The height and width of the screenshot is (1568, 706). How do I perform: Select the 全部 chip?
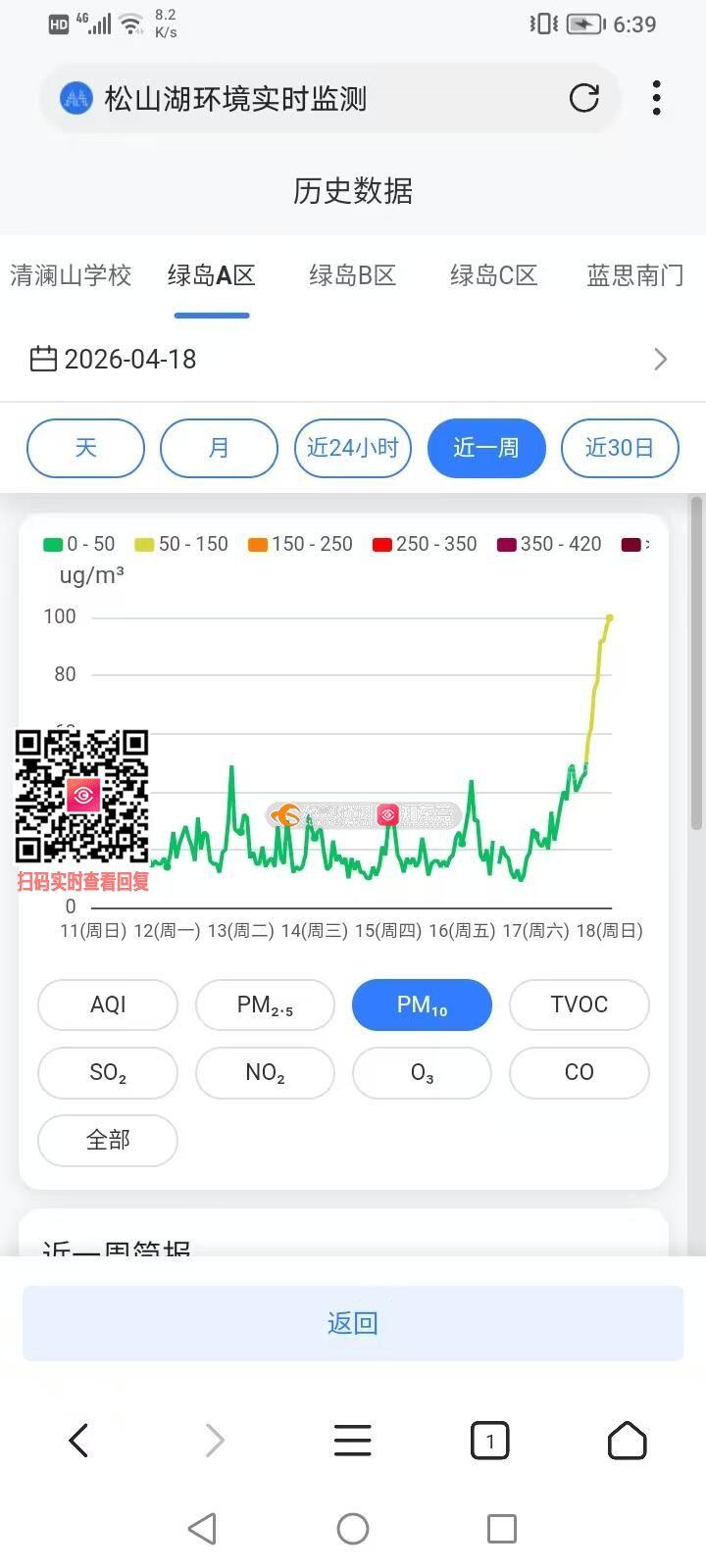[108, 1140]
